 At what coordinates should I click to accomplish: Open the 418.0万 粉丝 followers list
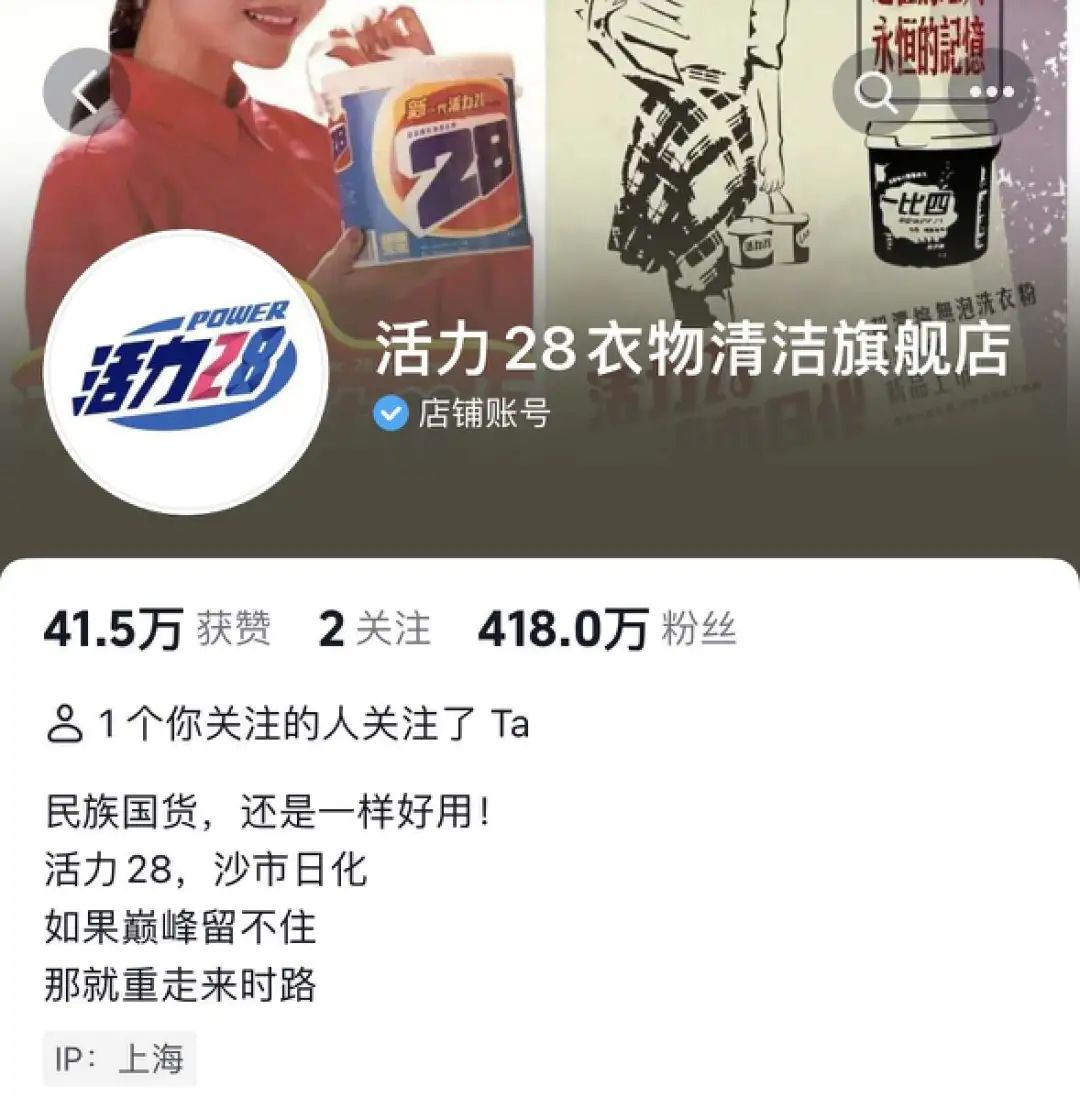(x=607, y=629)
